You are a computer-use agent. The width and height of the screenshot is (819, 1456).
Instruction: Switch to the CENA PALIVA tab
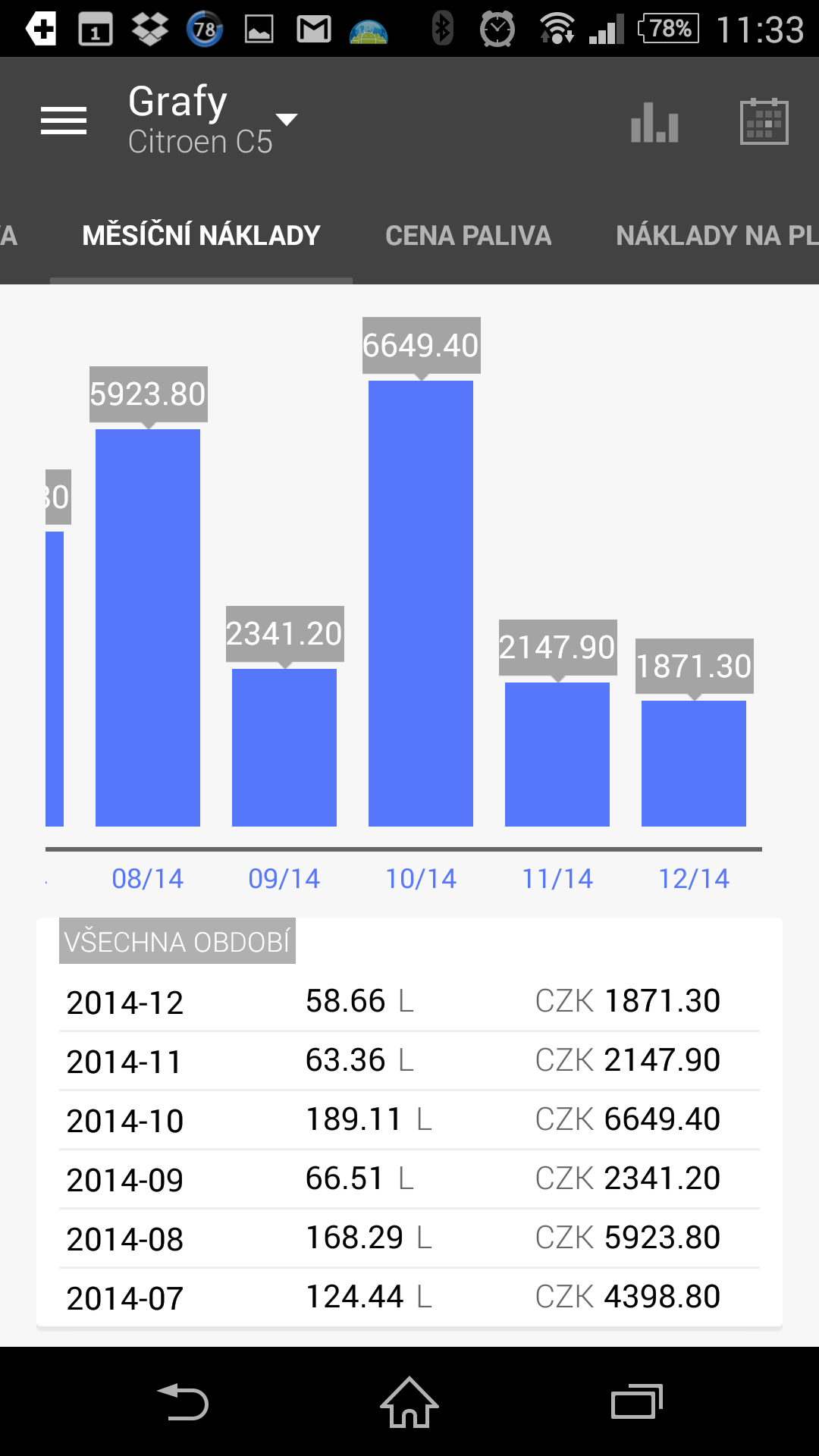point(468,236)
